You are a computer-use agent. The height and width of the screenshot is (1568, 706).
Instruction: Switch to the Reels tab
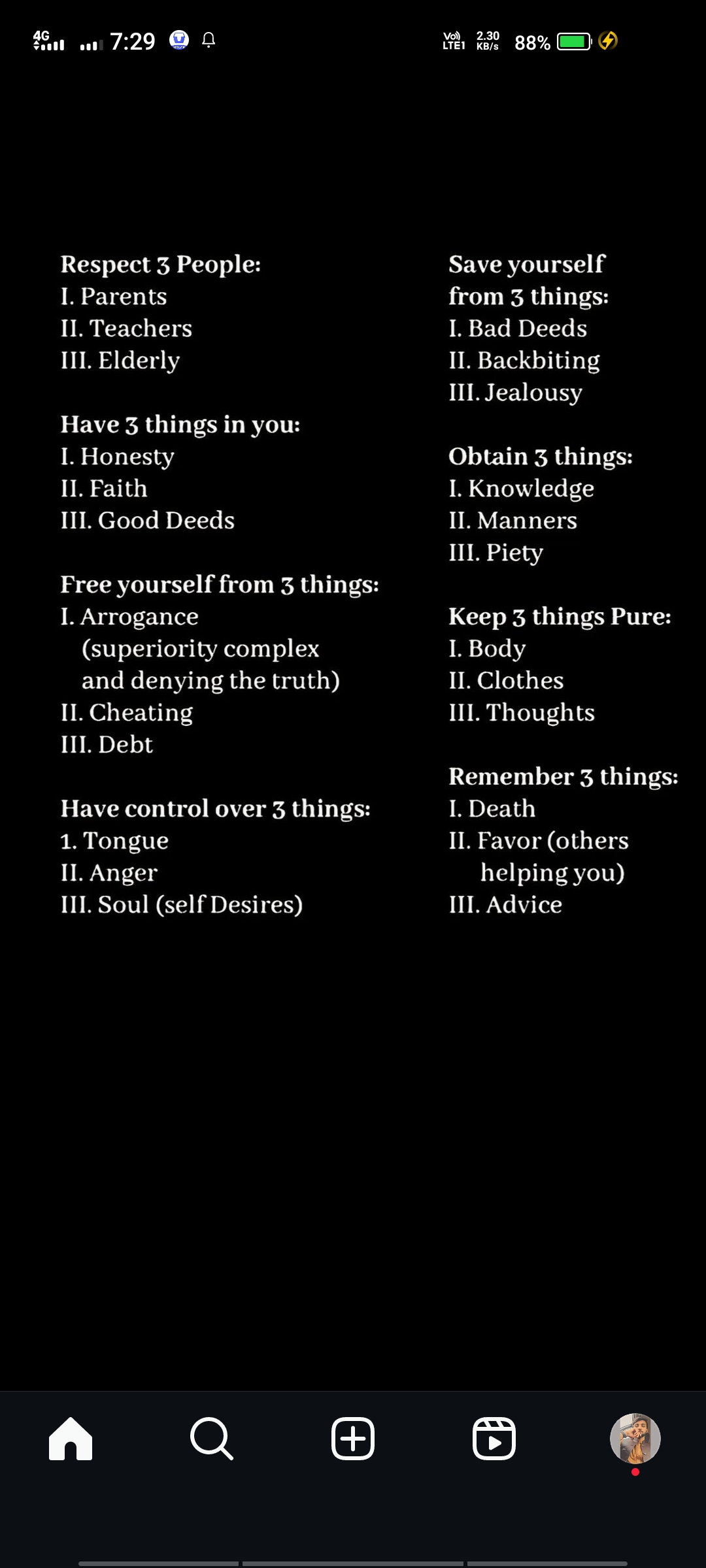click(494, 1439)
